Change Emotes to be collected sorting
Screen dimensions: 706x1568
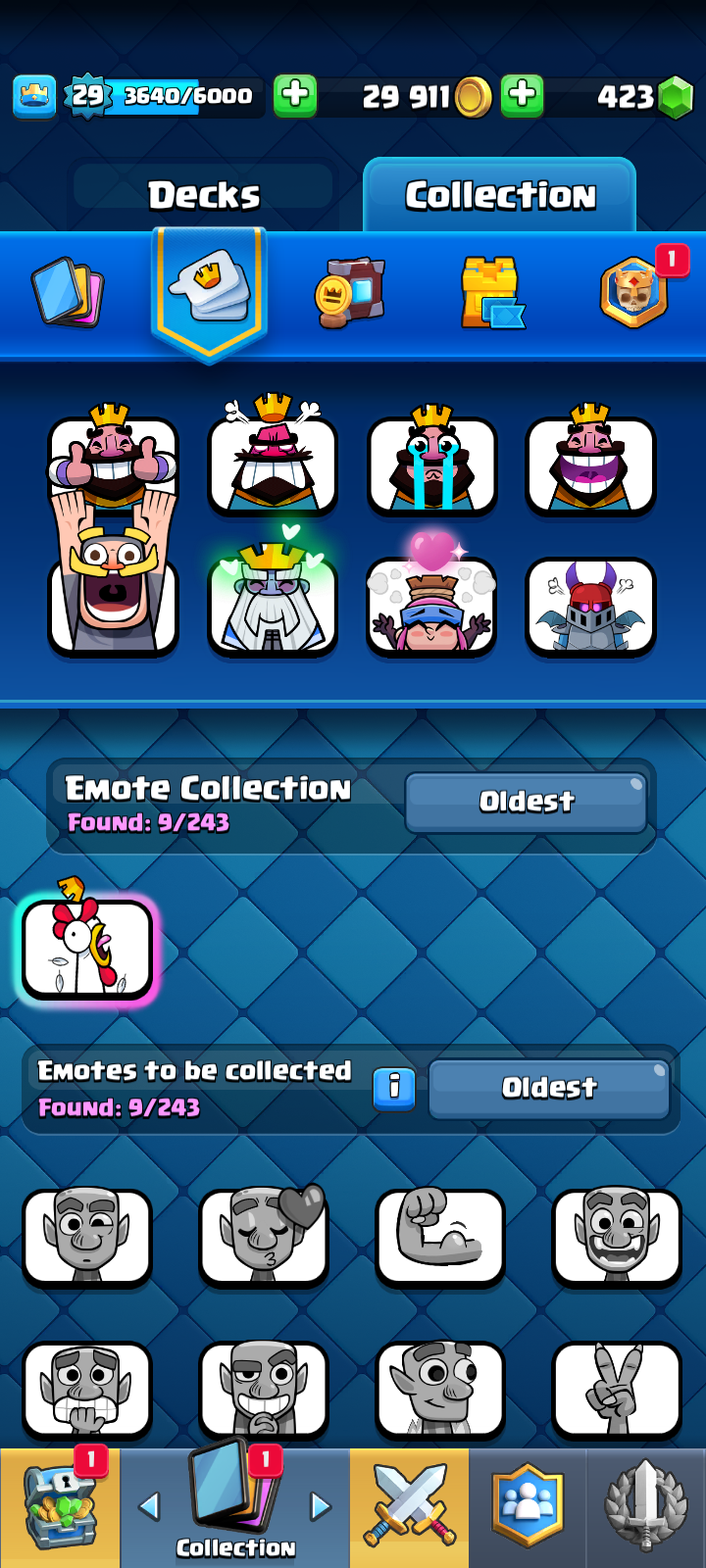tap(549, 1088)
